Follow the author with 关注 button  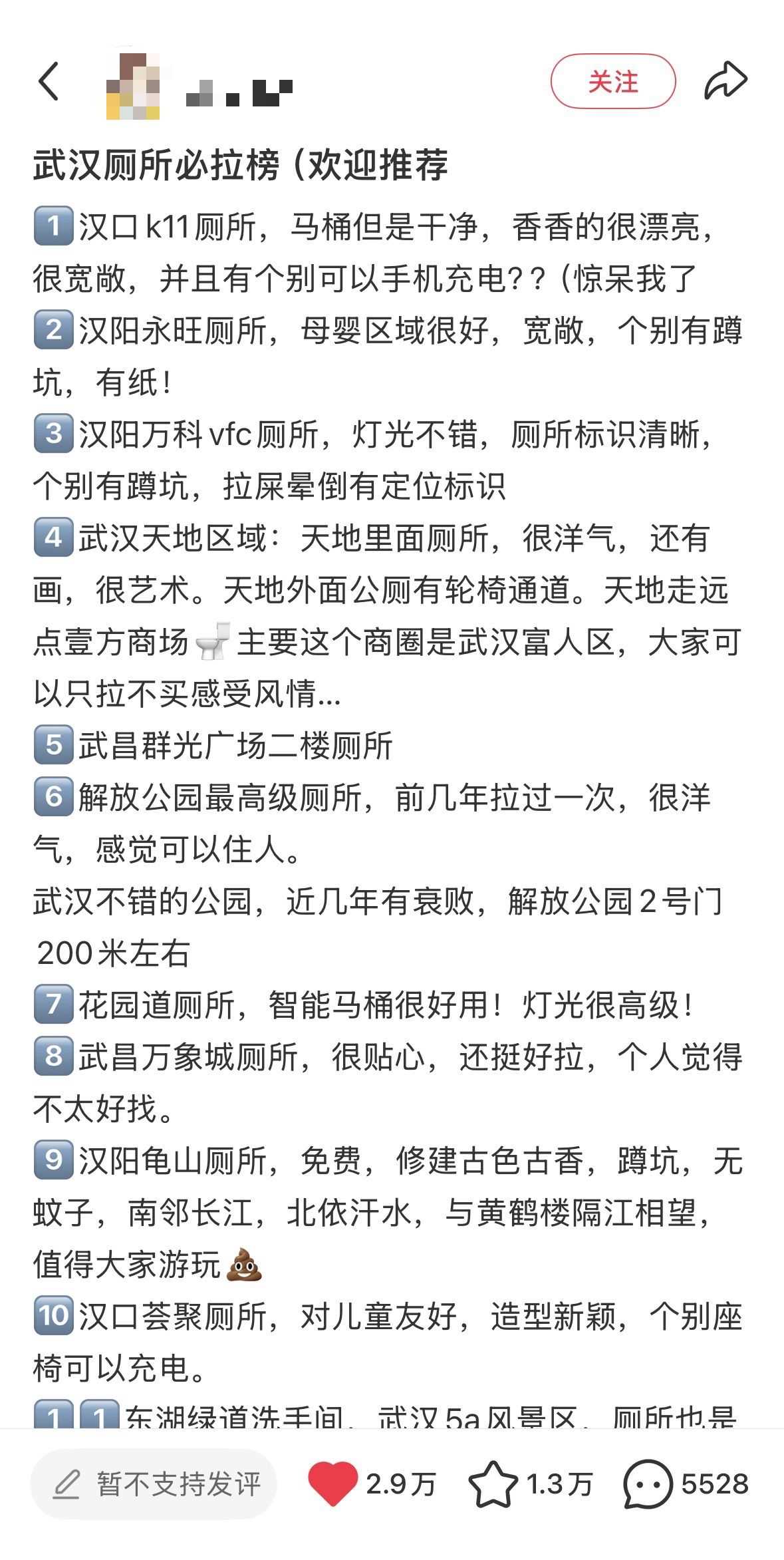pos(612,82)
